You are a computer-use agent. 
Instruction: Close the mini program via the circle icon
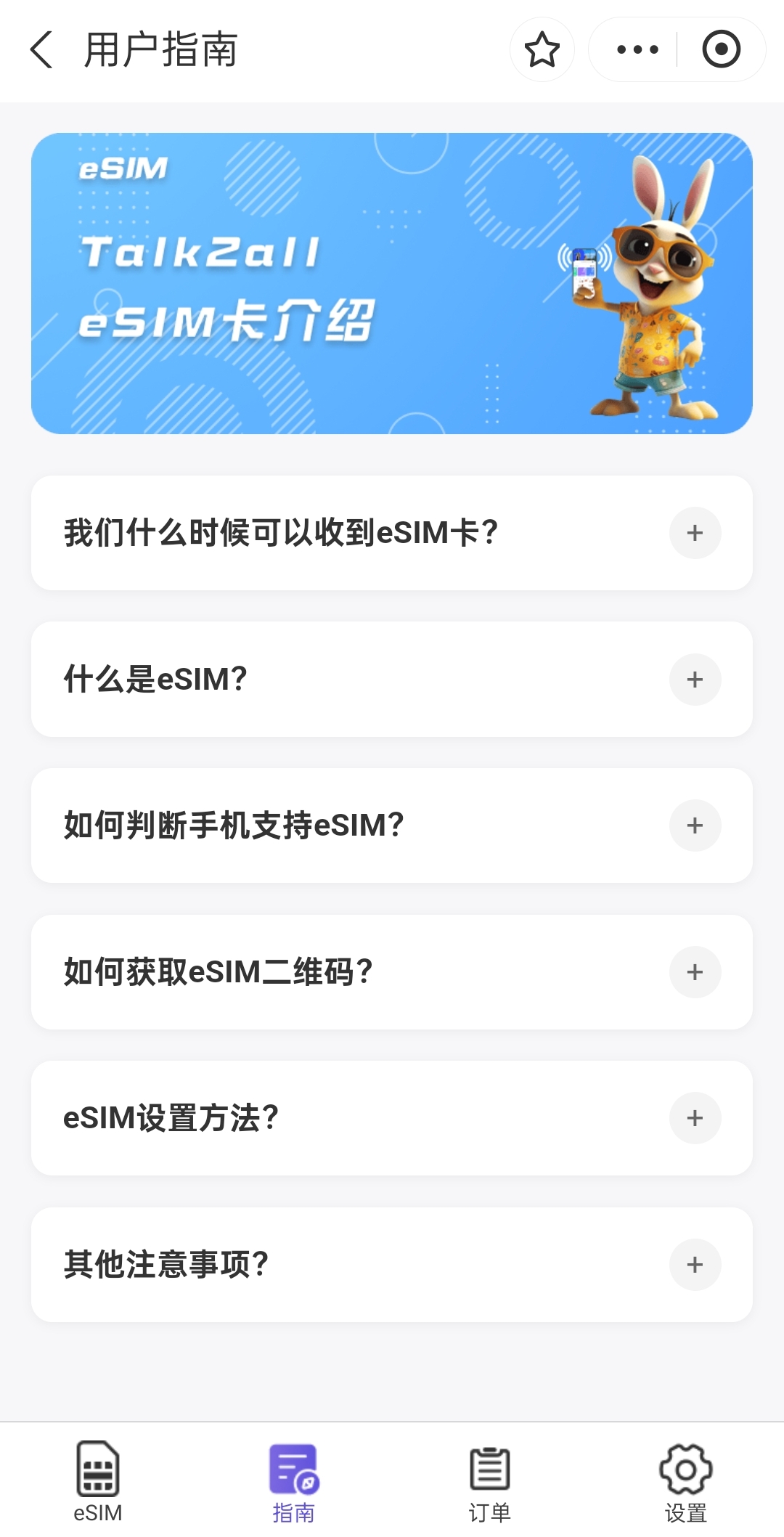coord(721,49)
